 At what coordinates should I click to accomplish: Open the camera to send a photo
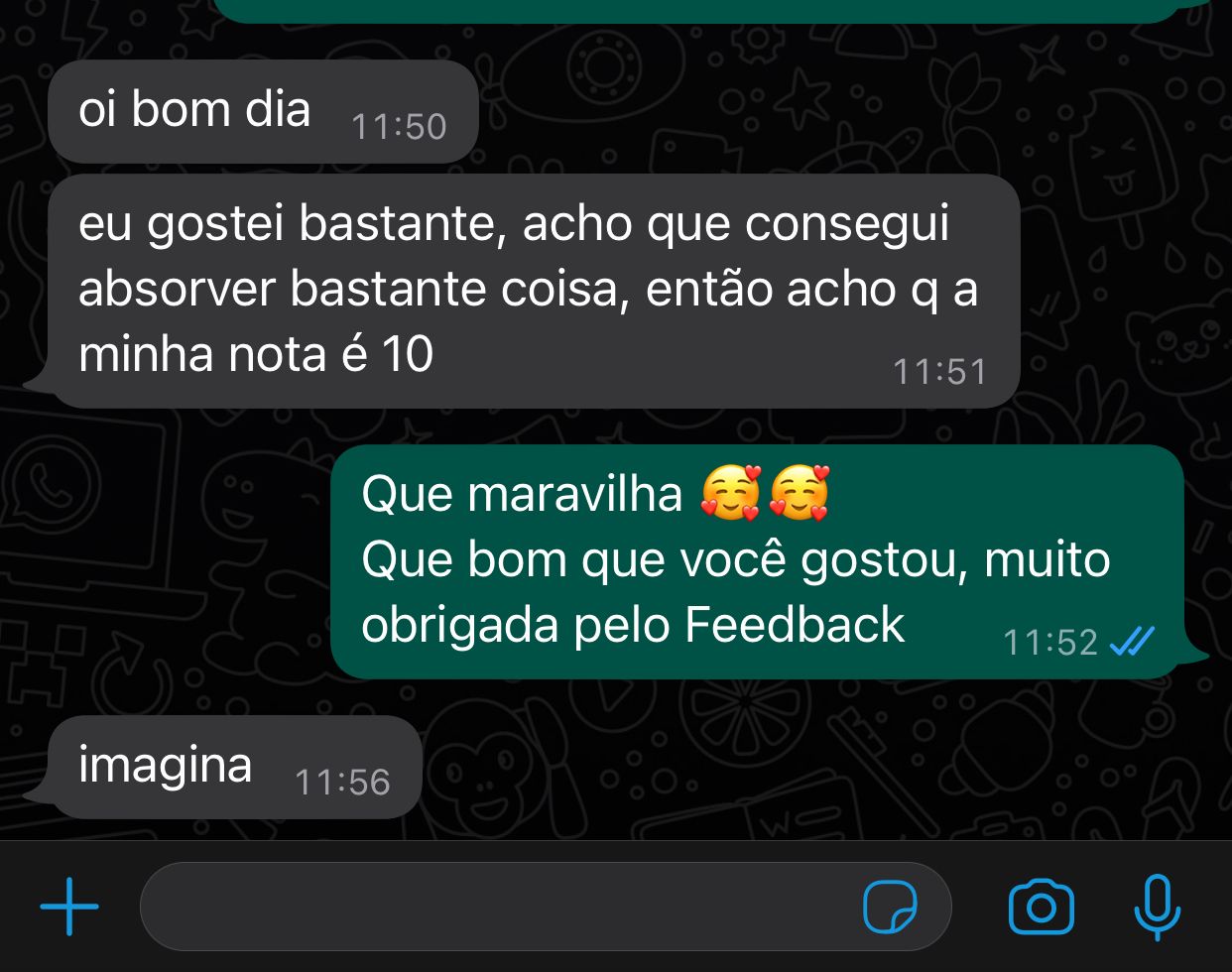[1041, 907]
